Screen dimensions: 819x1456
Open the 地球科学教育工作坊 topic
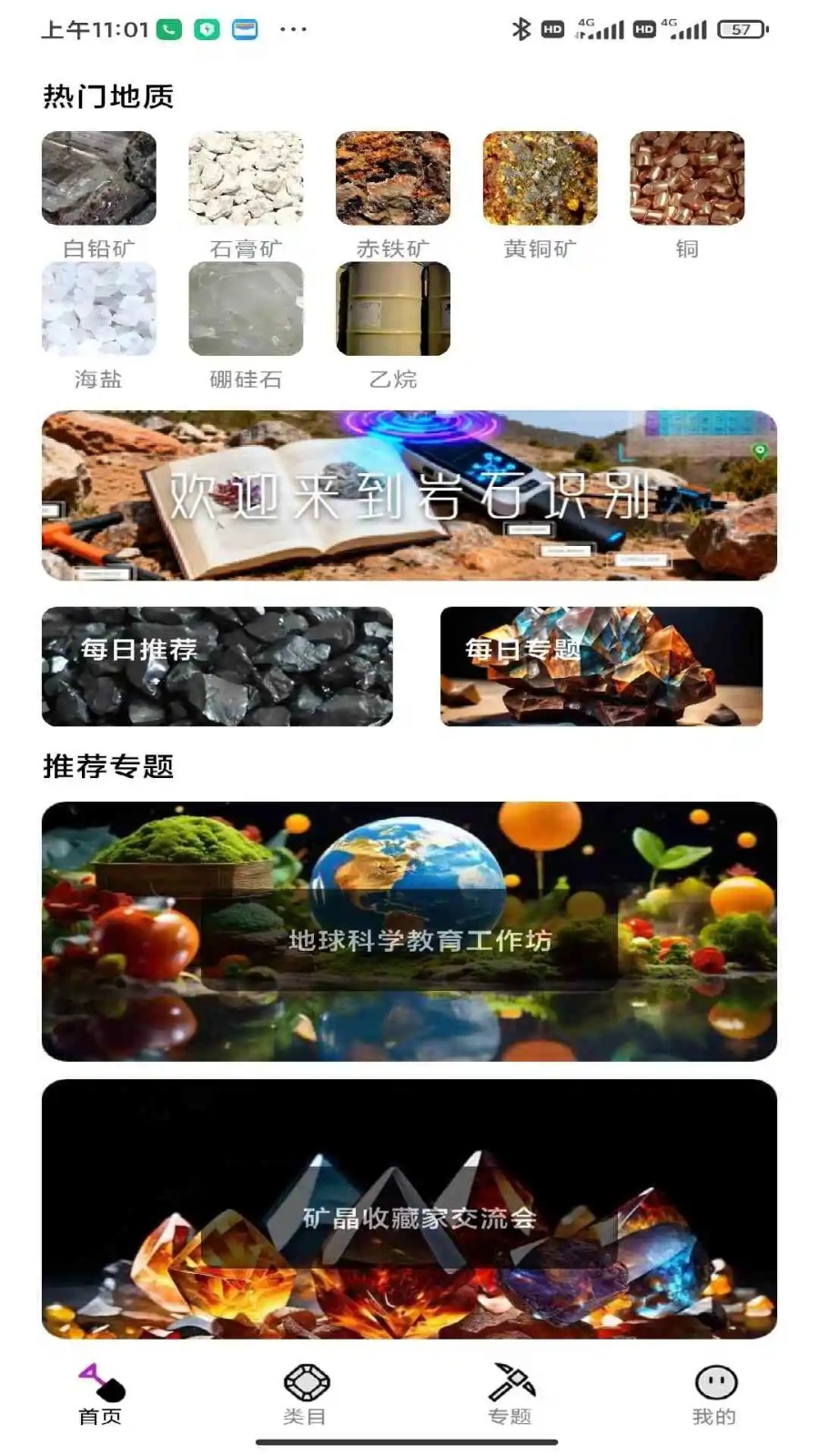point(409,931)
